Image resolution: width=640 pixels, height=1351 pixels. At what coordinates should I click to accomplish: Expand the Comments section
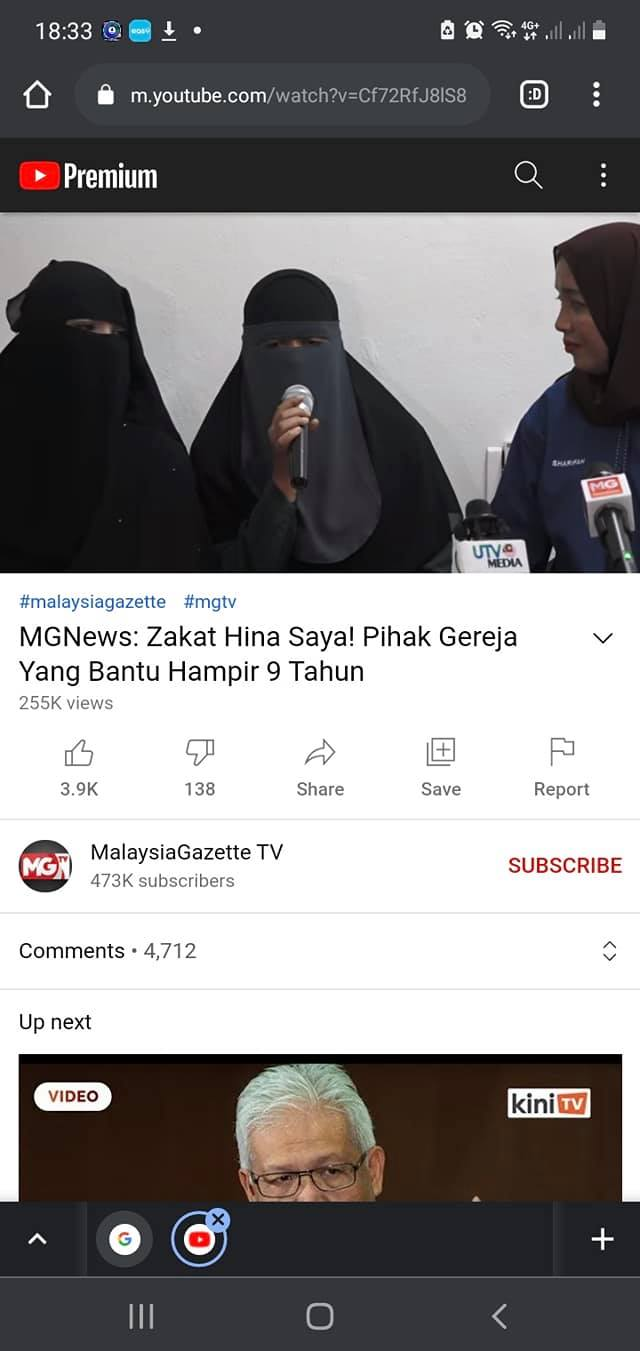pyautogui.click(x=320, y=951)
